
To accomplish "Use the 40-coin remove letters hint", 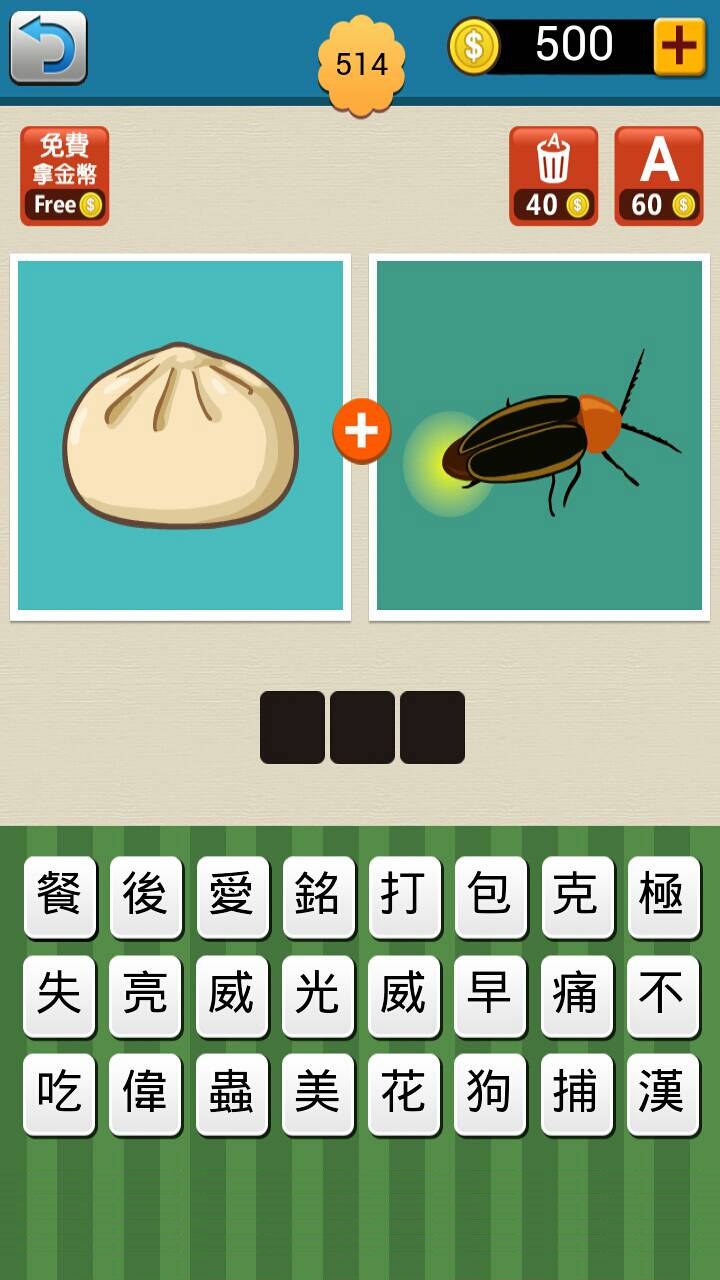I will [553, 176].
